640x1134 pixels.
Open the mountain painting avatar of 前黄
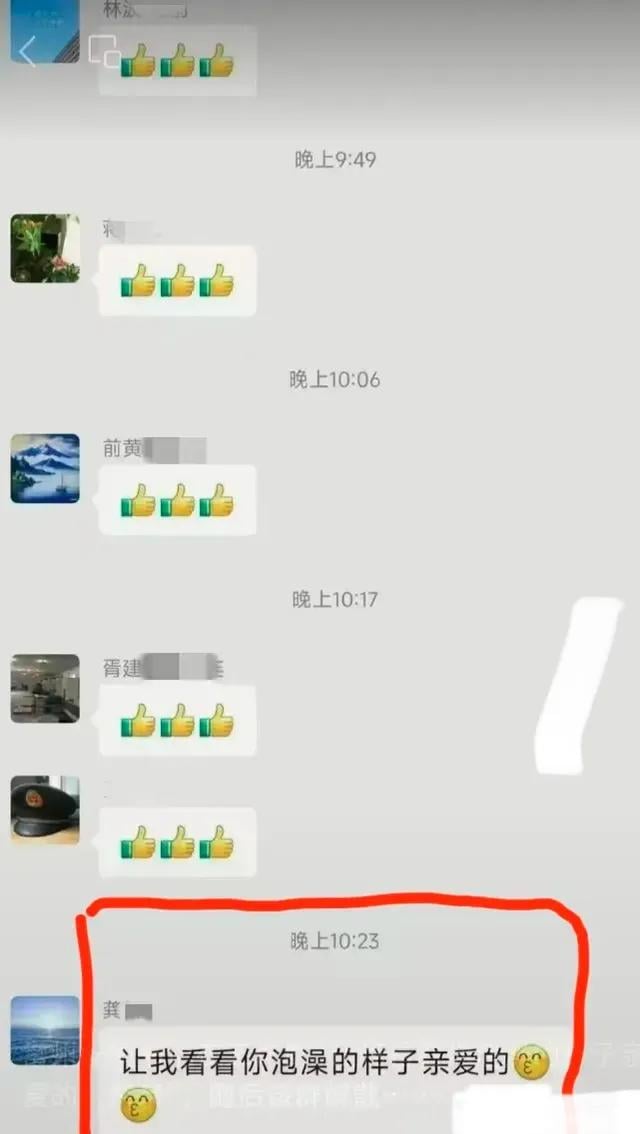[x=45, y=469]
